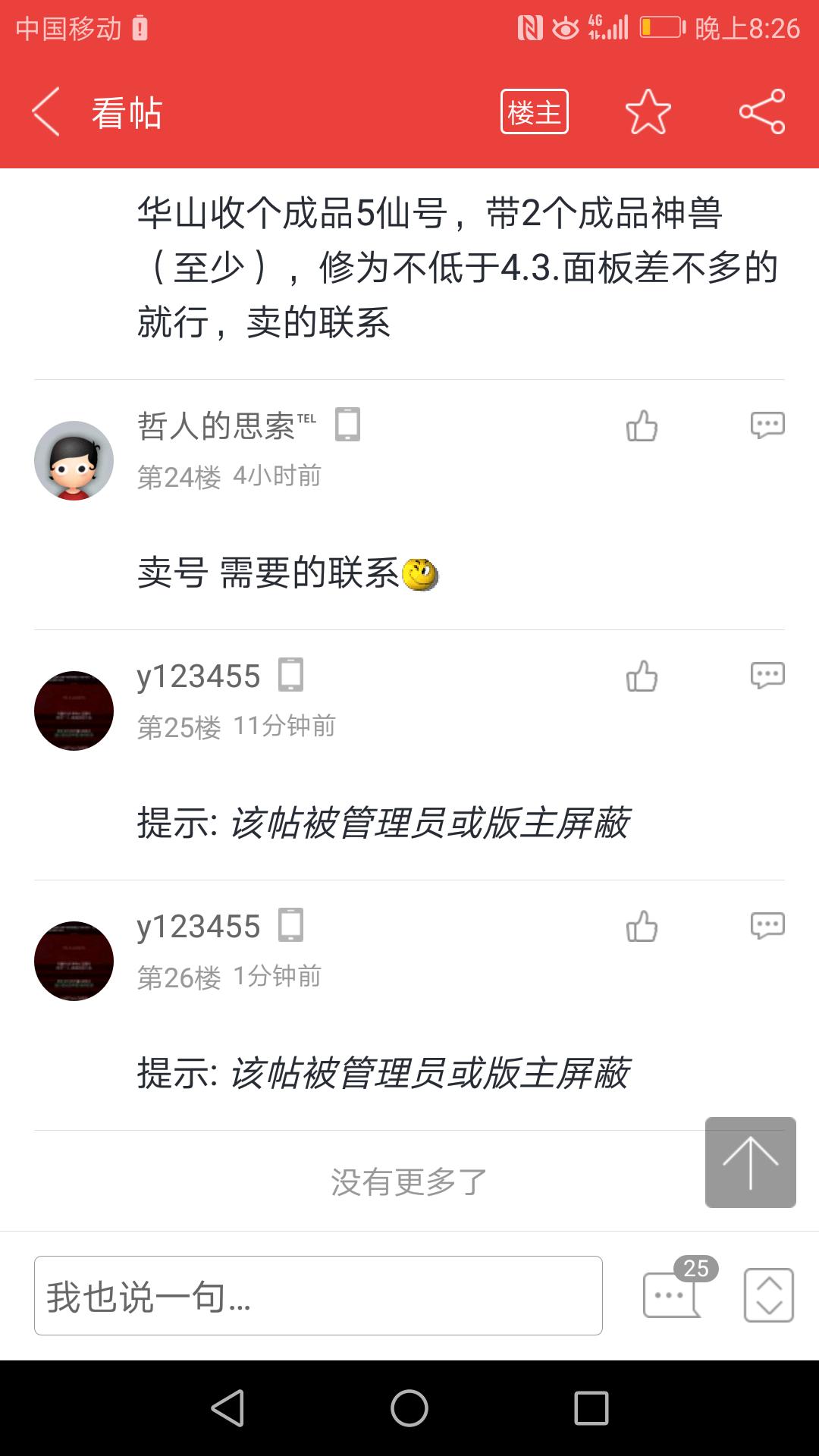Image resolution: width=819 pixels, height=1456 pixels.
Task: Tap the 我也说一句 reply field
Action: pos(318,1295)
